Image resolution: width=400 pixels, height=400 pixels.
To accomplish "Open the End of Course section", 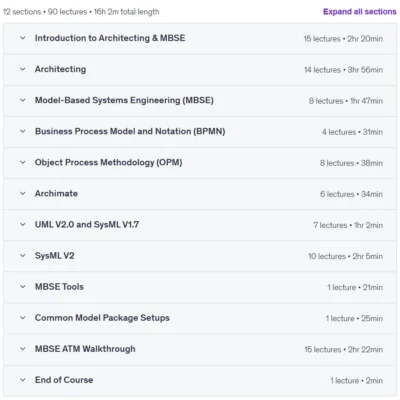I will tap(200, 380).
